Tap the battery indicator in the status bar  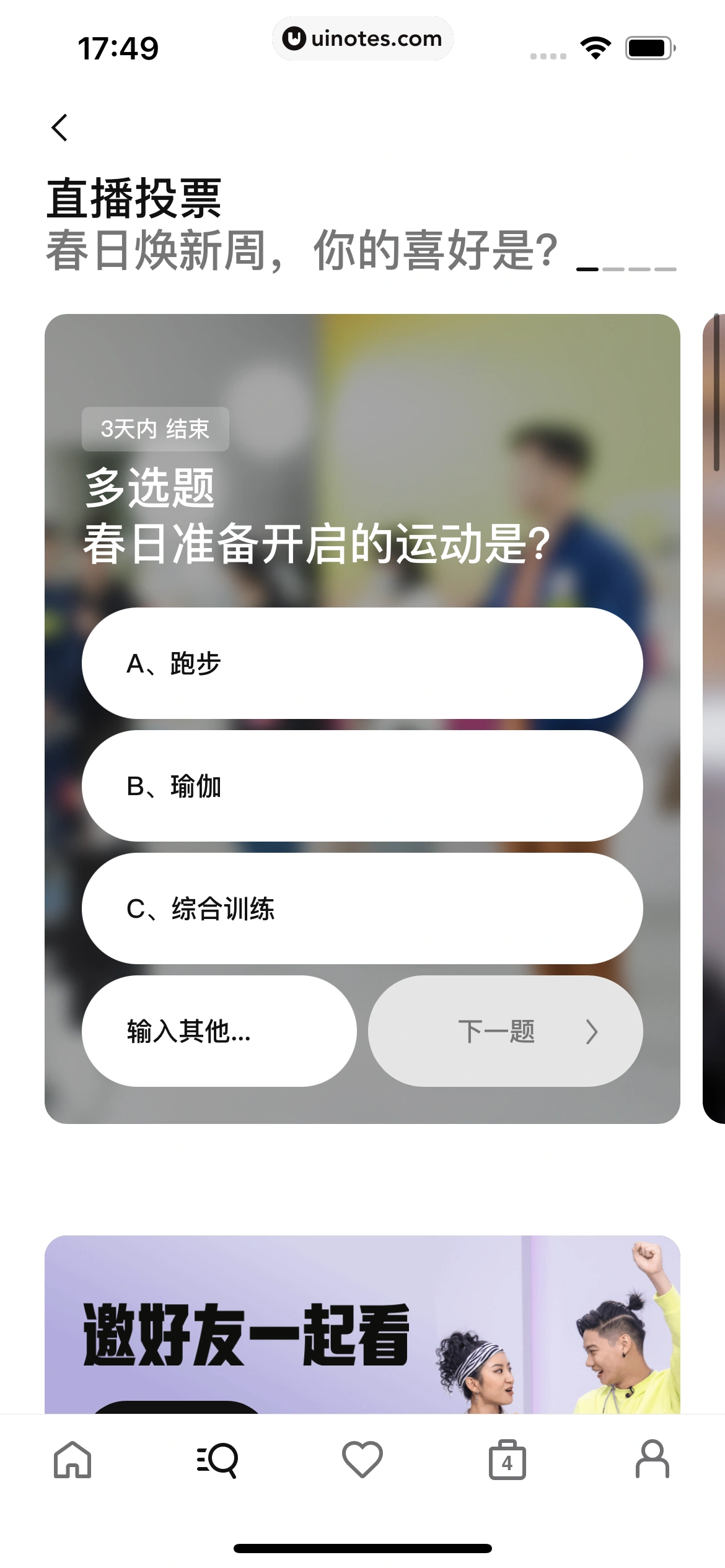(x=649, y=46)
